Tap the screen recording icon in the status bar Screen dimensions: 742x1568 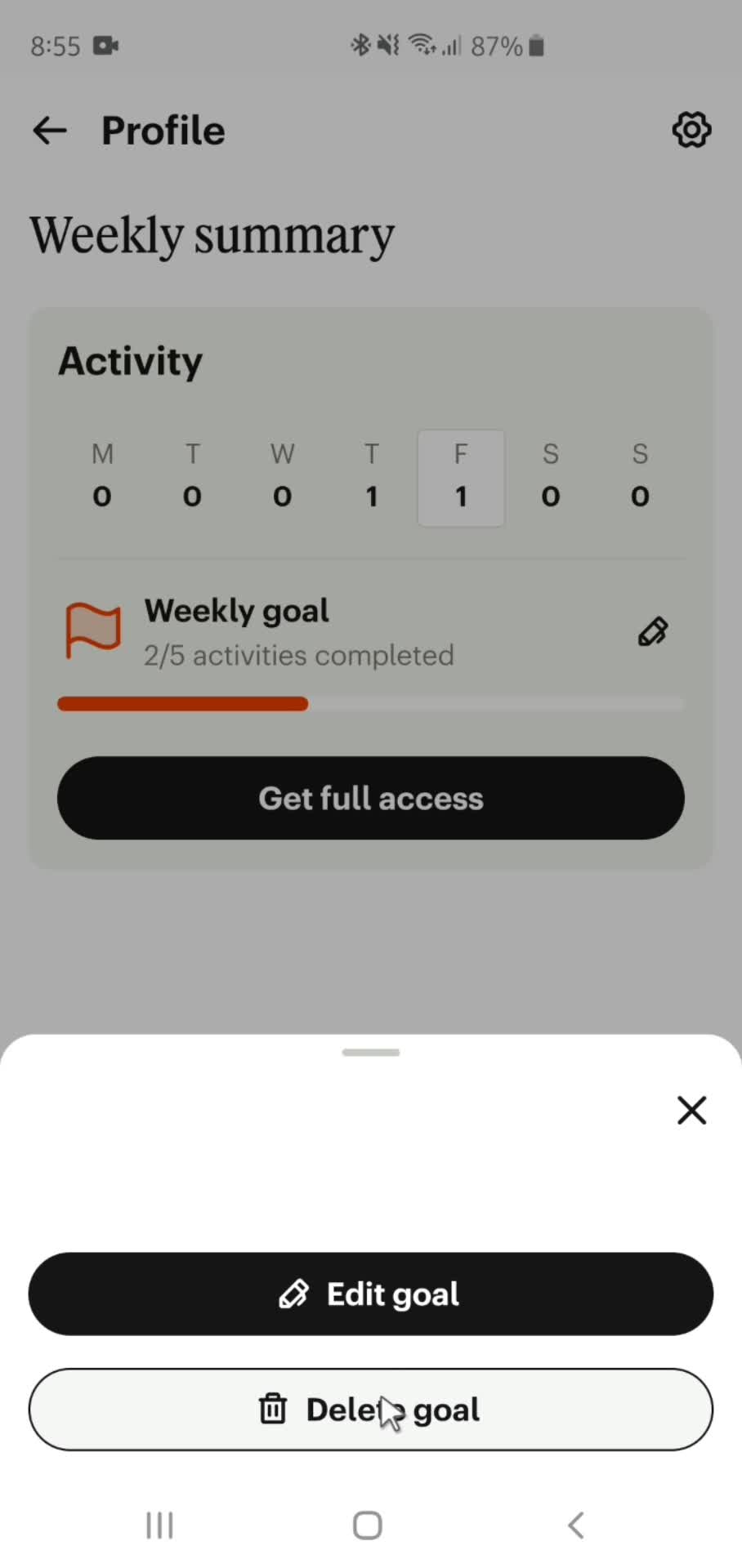[106, 46]
